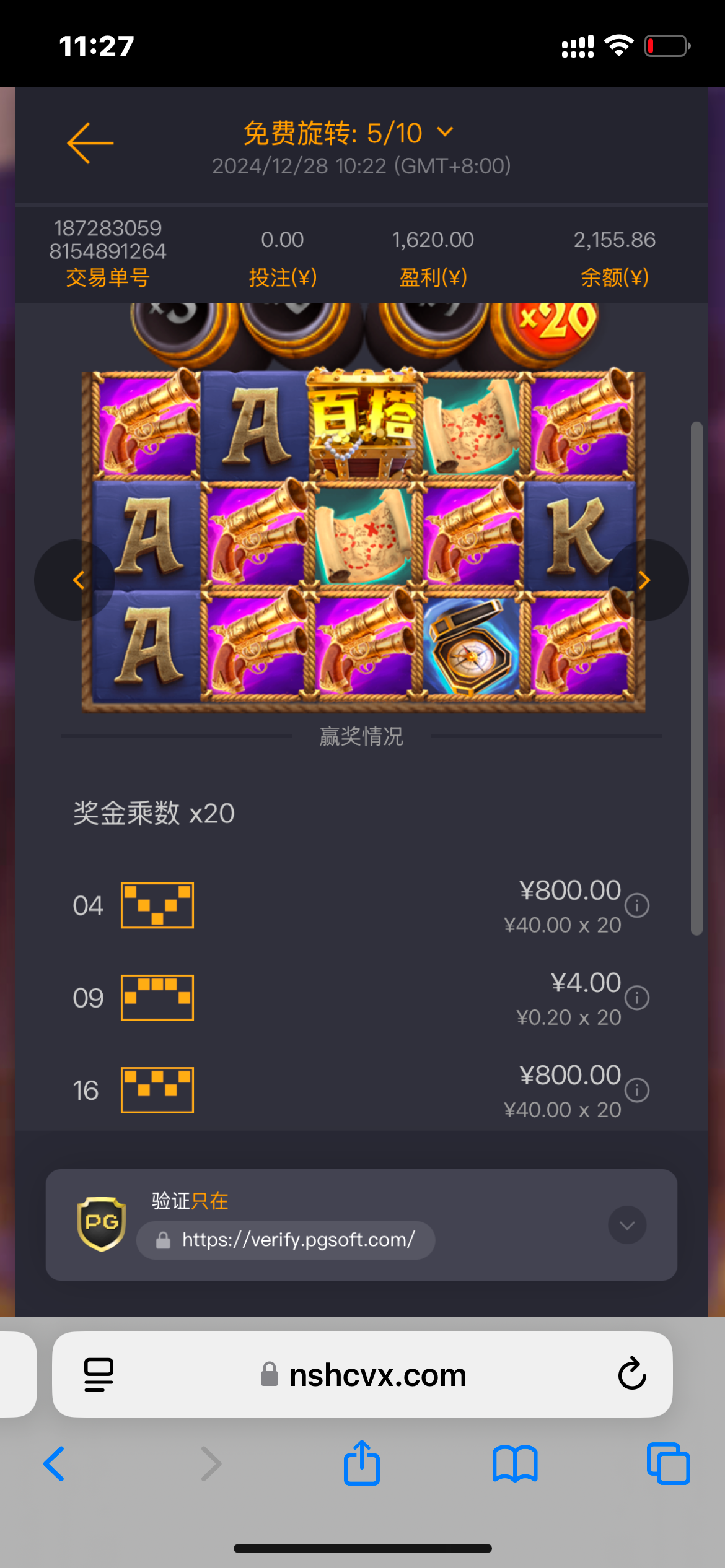
Task: Open the Safari tabs overview
Action: [x=667, y=1464]
